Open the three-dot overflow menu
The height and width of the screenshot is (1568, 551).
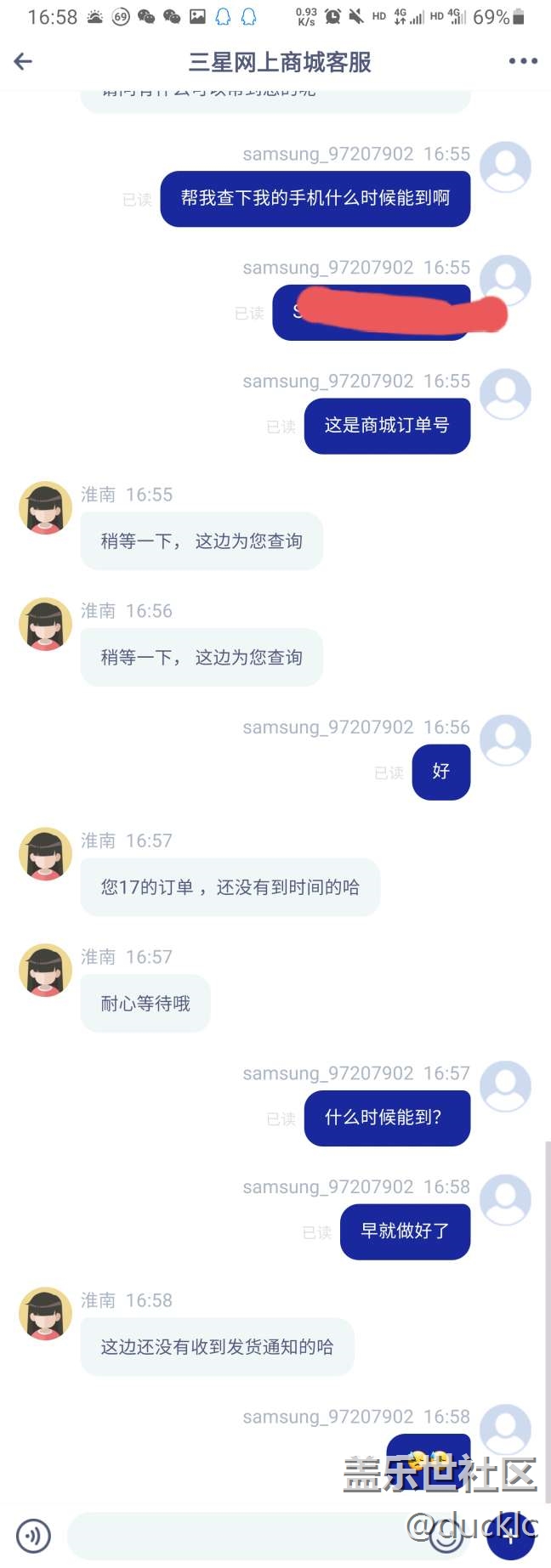tap(522, 61)
